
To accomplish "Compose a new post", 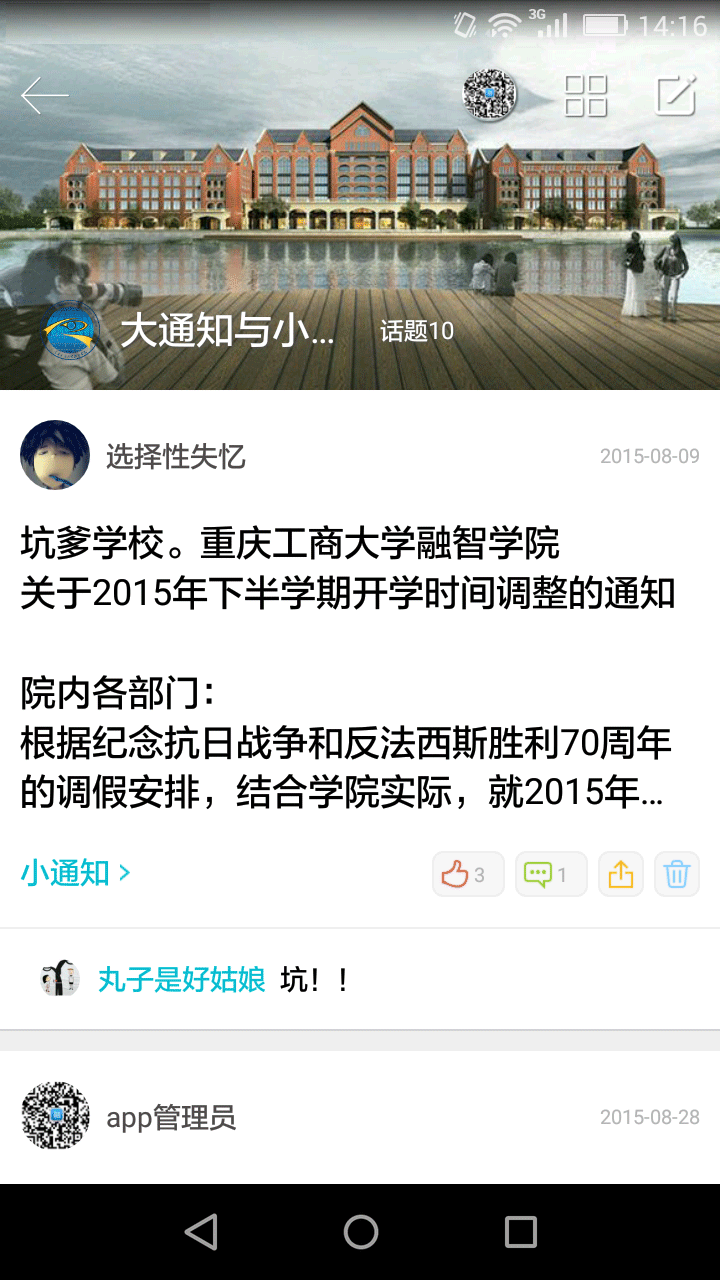I will [675, 96].
